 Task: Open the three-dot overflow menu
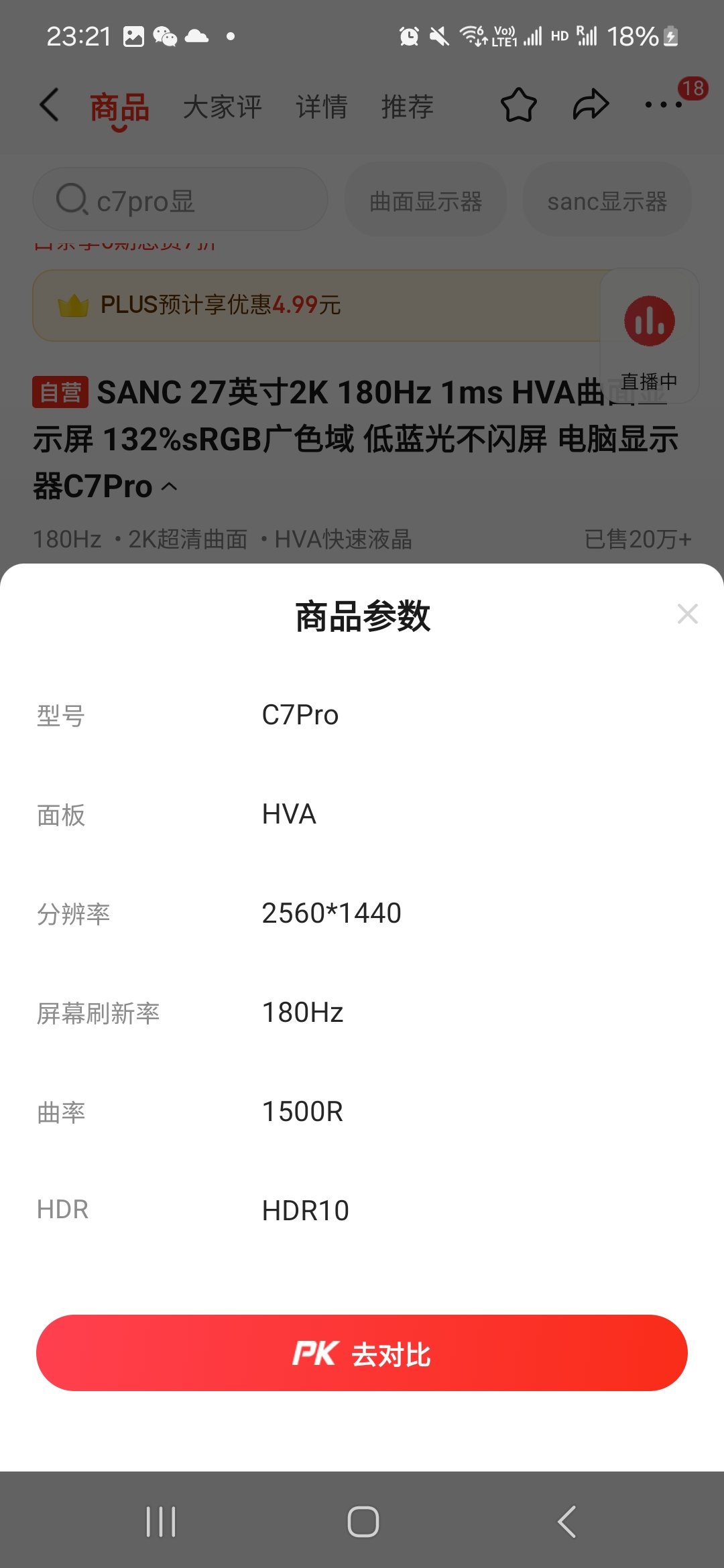[663, 105]
